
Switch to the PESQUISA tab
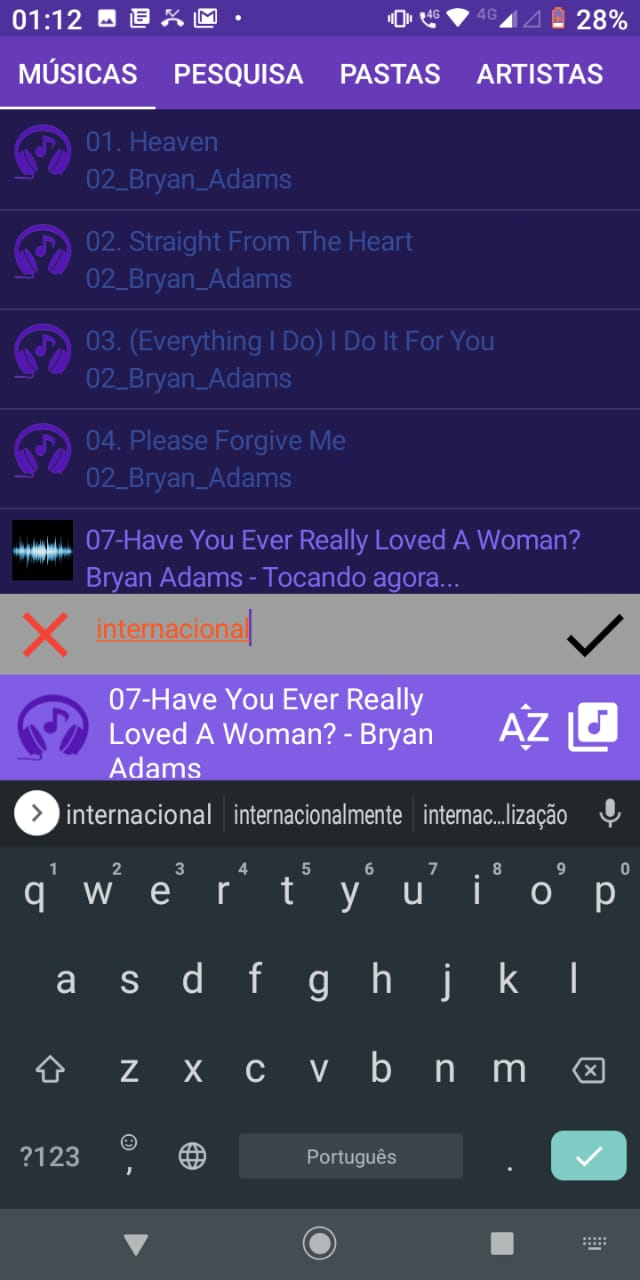tap(238, 74)
